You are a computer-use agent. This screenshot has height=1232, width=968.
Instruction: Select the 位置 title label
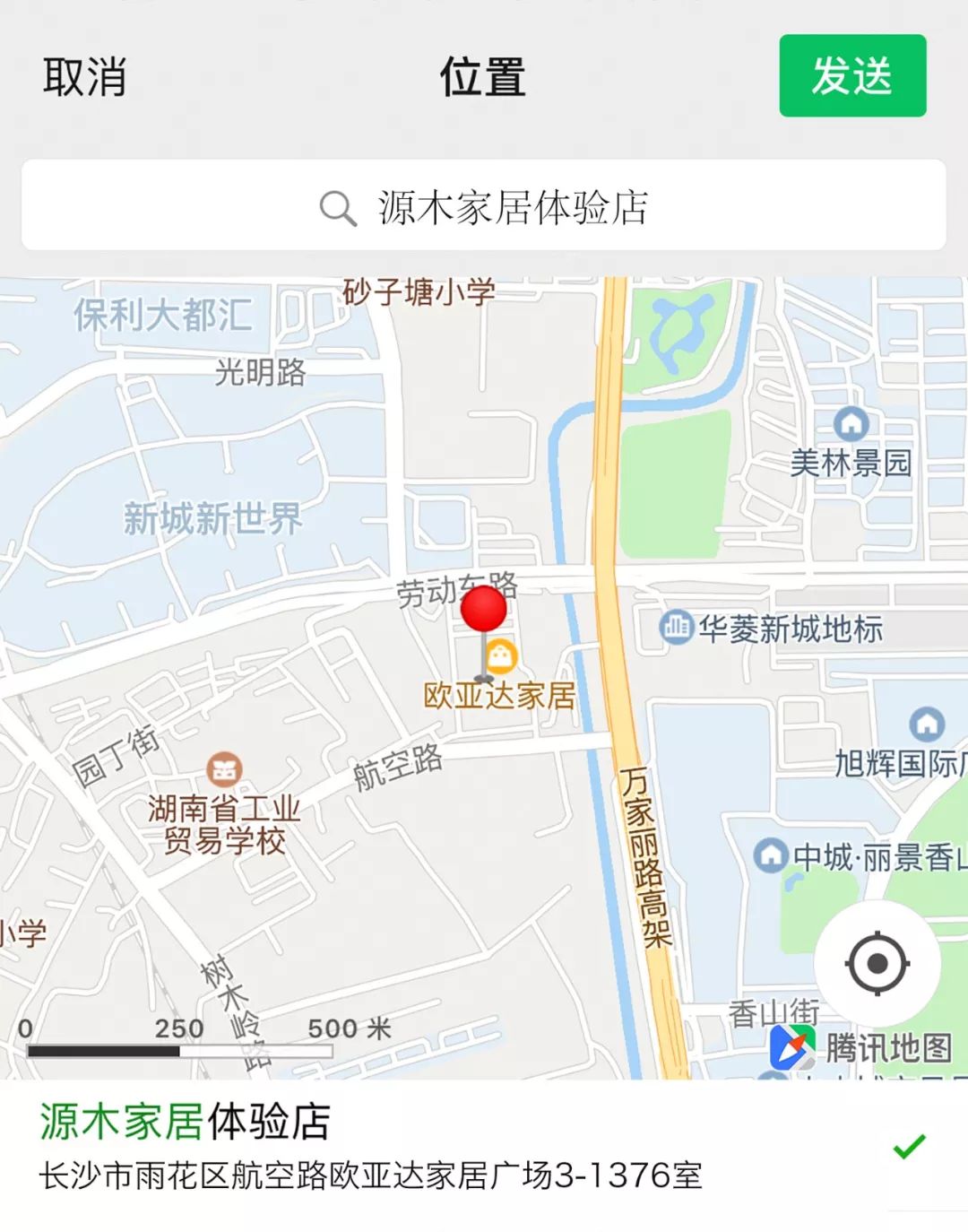point(484,79)
